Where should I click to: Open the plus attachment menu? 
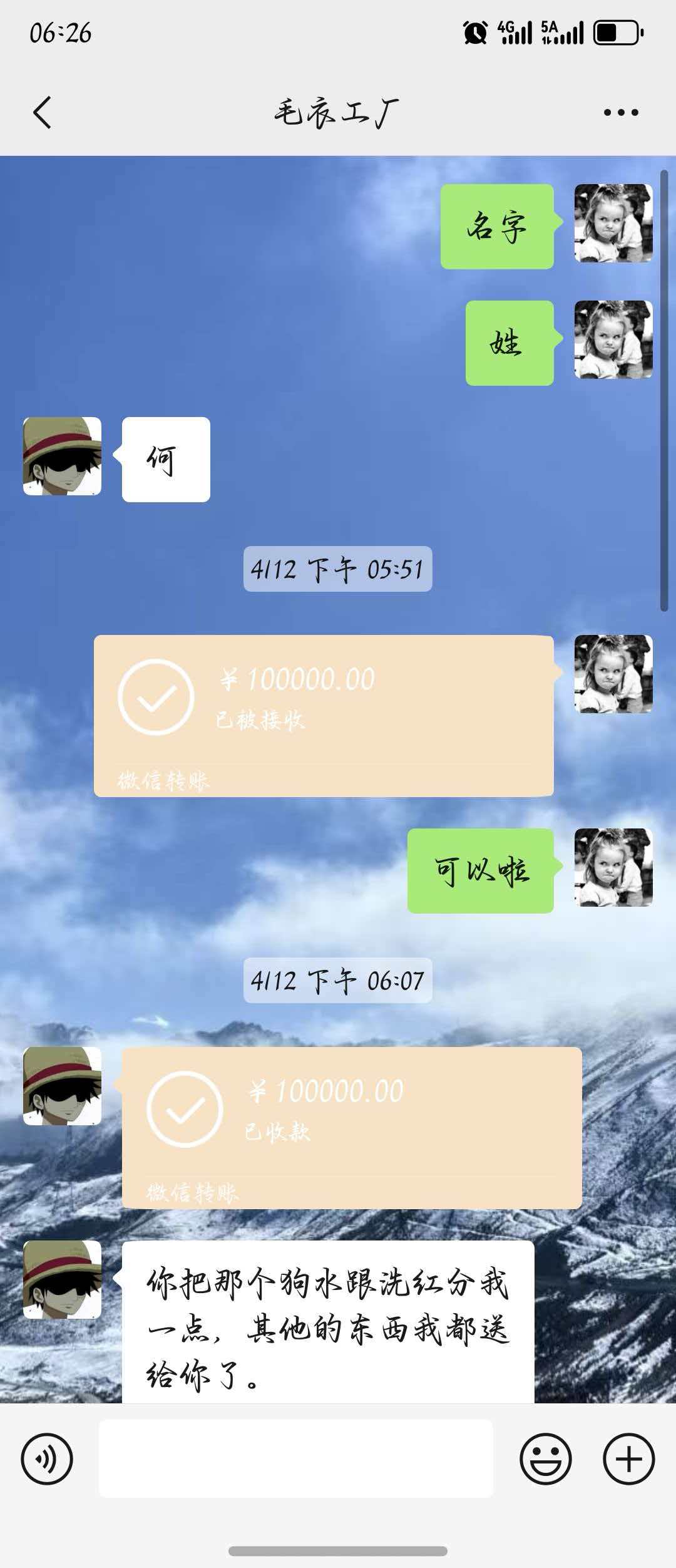(x=628, y=1459)
